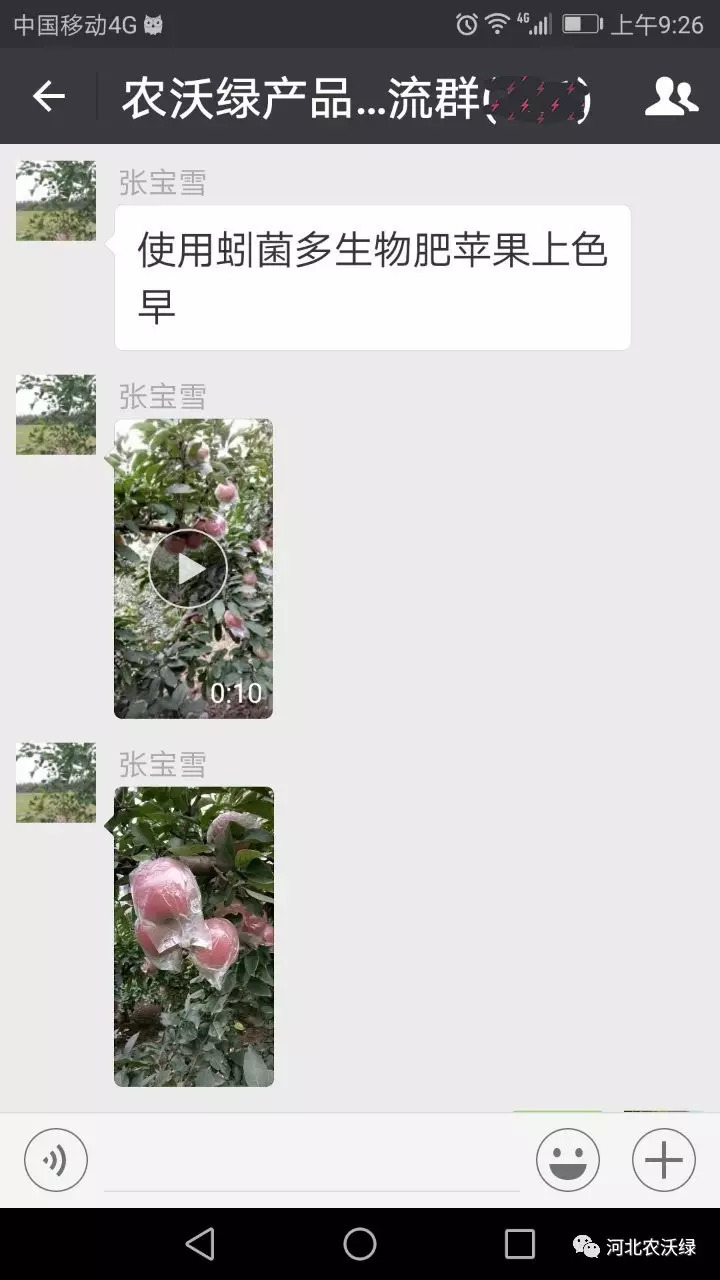Image resolution: width=720 pixels, height=1280 pixels.
Task: Open the plus attachments menu
Action: (664, 1160)
